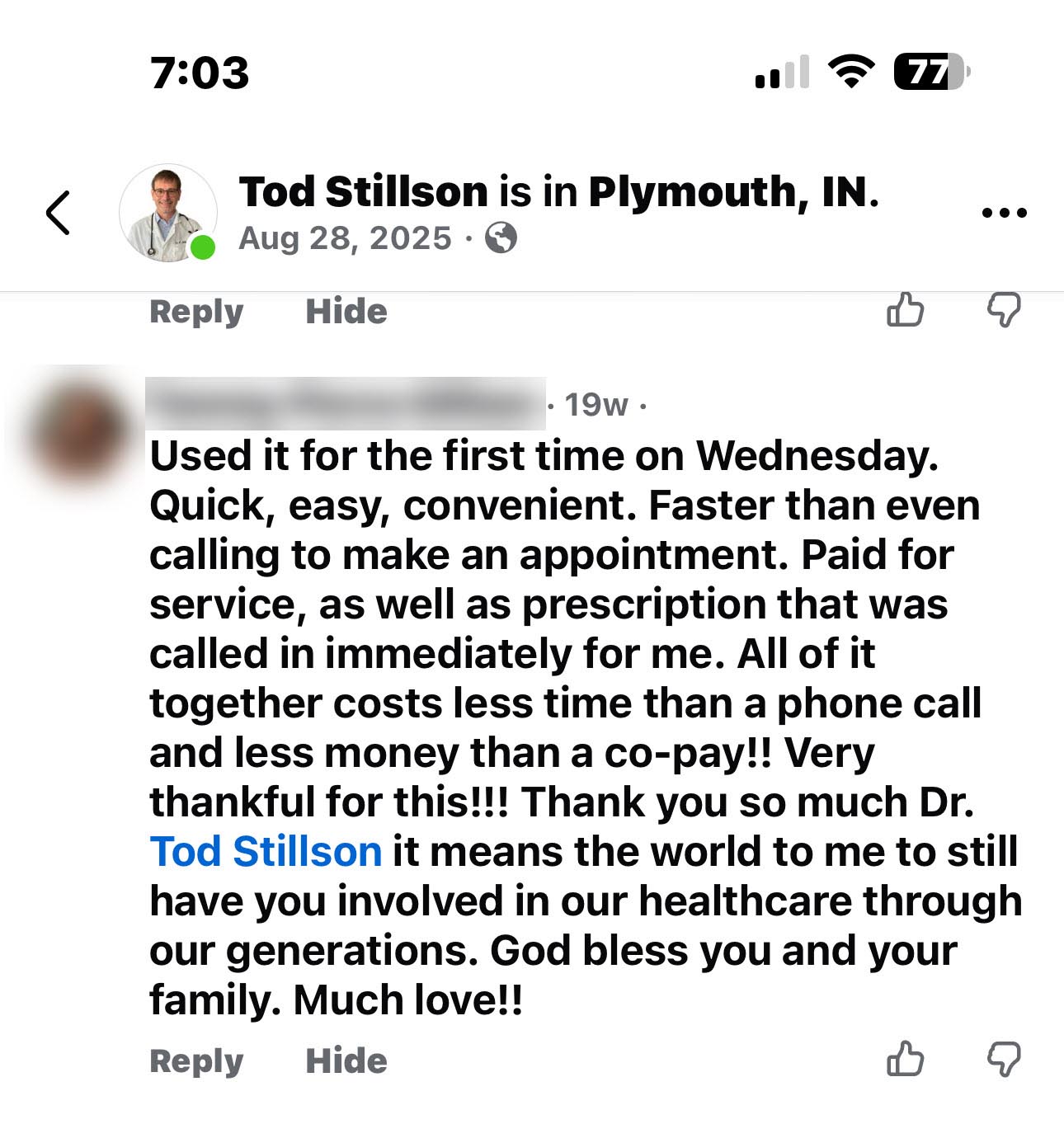Tap Hide under the top partially visible comment

pos(346,312)
